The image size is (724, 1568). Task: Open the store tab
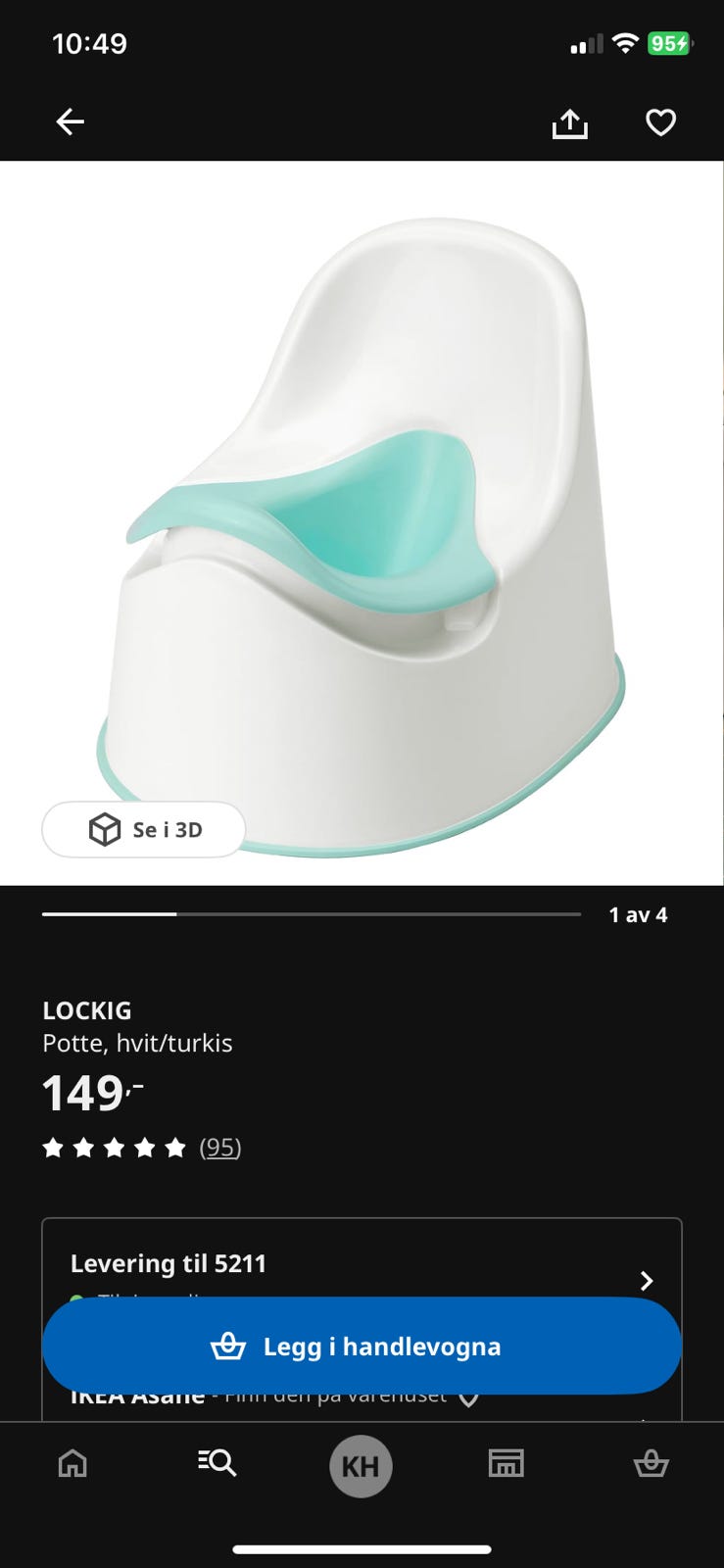(x=506, y=1463)
